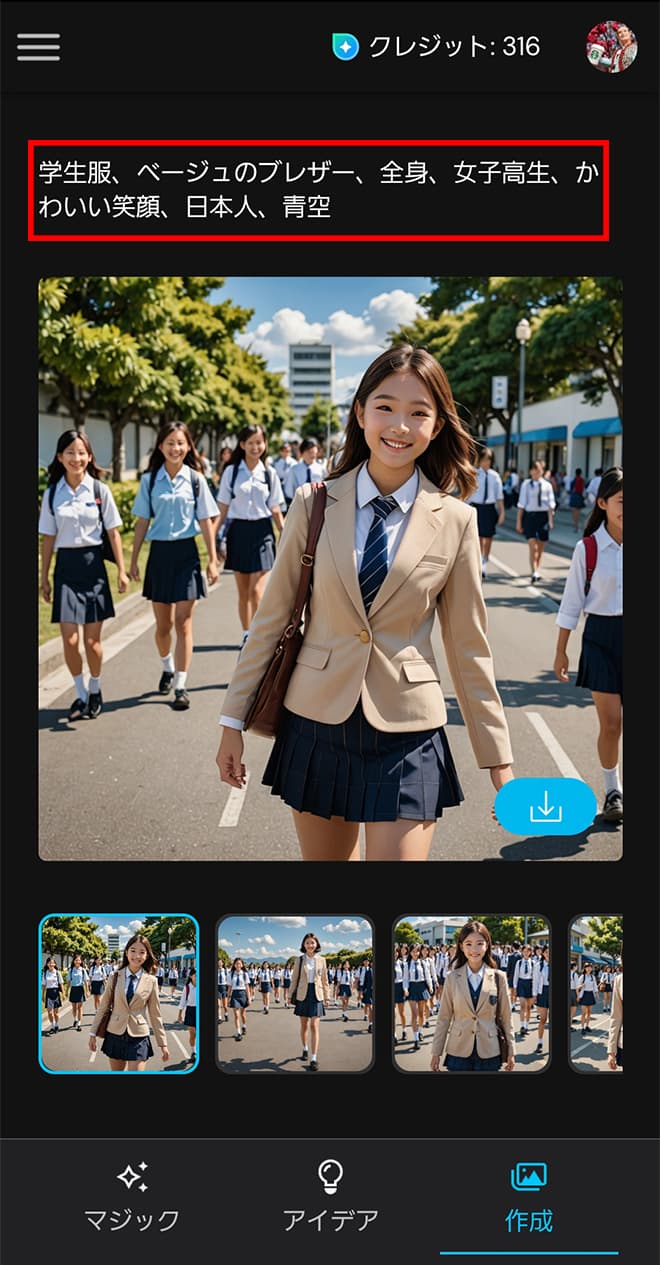Download the generated image
This screenshot has height=1265, width=660.
pyautogui.click(x=545, y=807)
